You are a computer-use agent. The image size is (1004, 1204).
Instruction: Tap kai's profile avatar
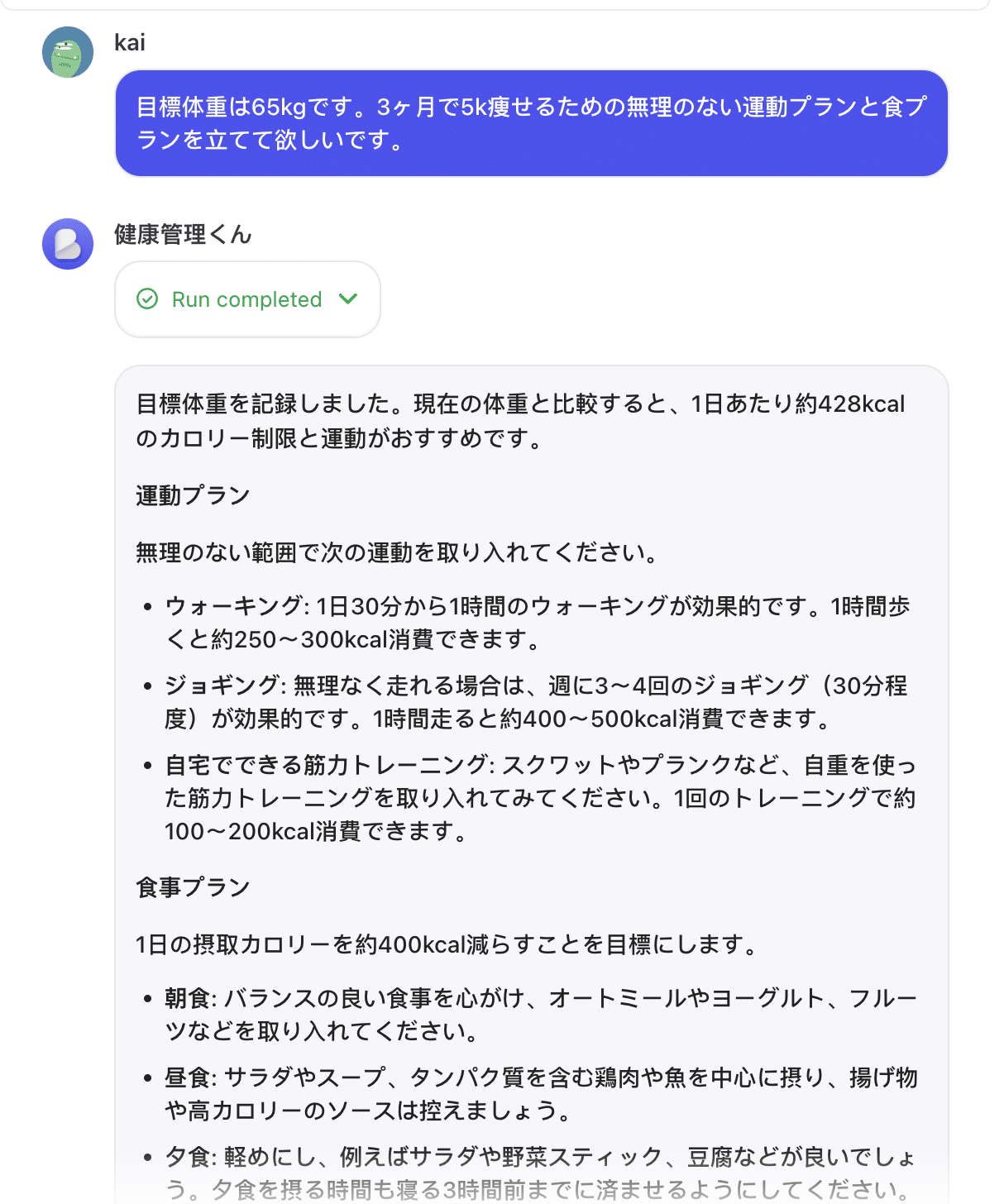click(68, 52)
